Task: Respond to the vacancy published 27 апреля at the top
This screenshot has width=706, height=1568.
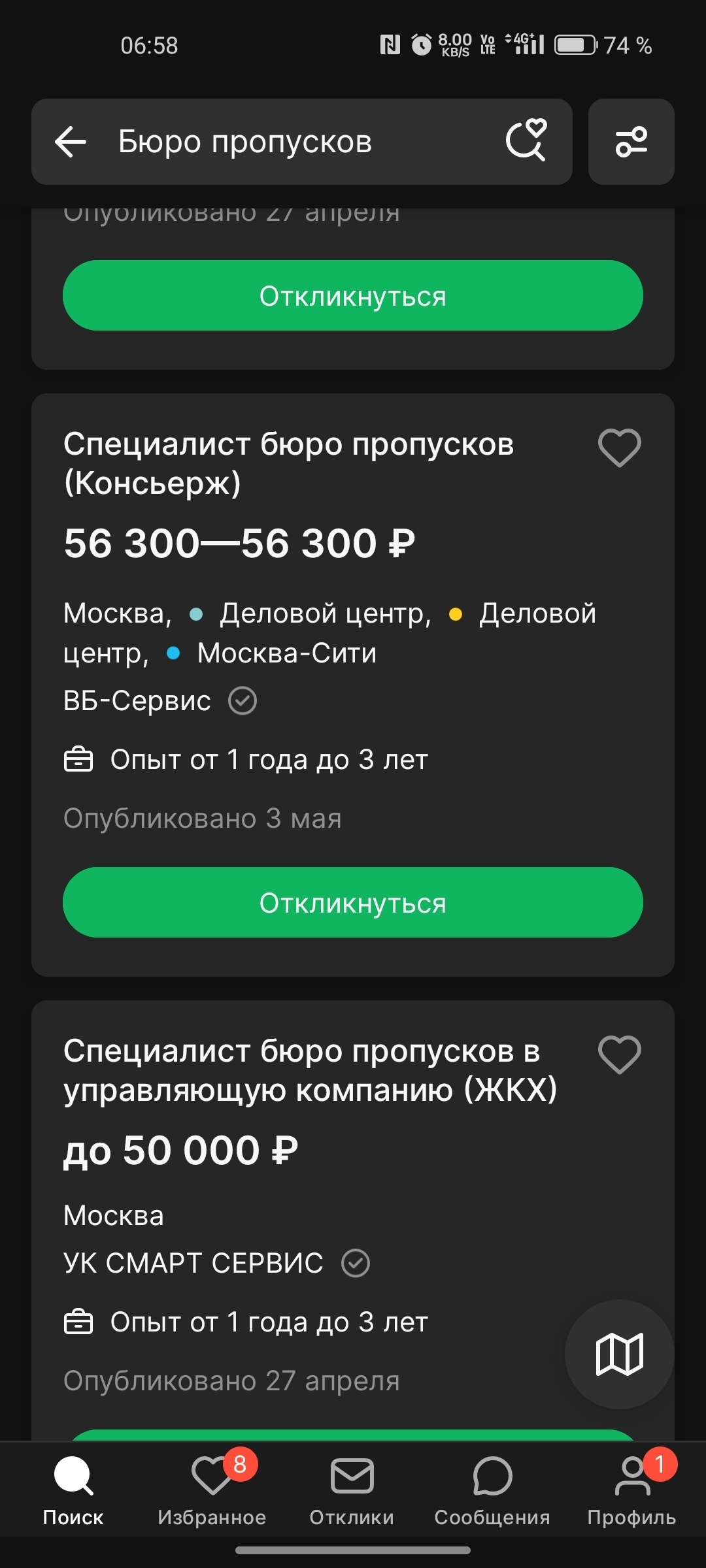Action: point(353,295)
